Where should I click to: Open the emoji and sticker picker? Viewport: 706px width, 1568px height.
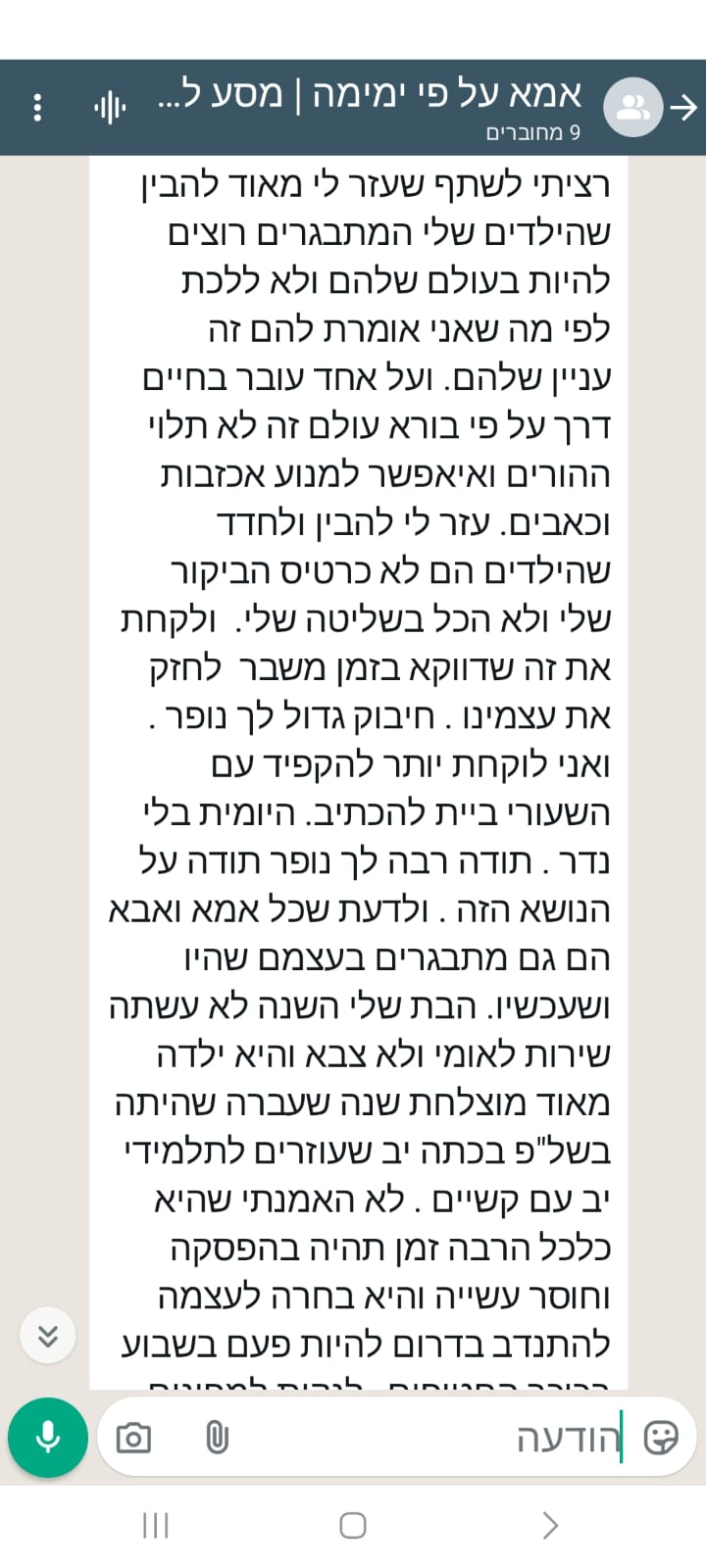tap(661, 1439)
